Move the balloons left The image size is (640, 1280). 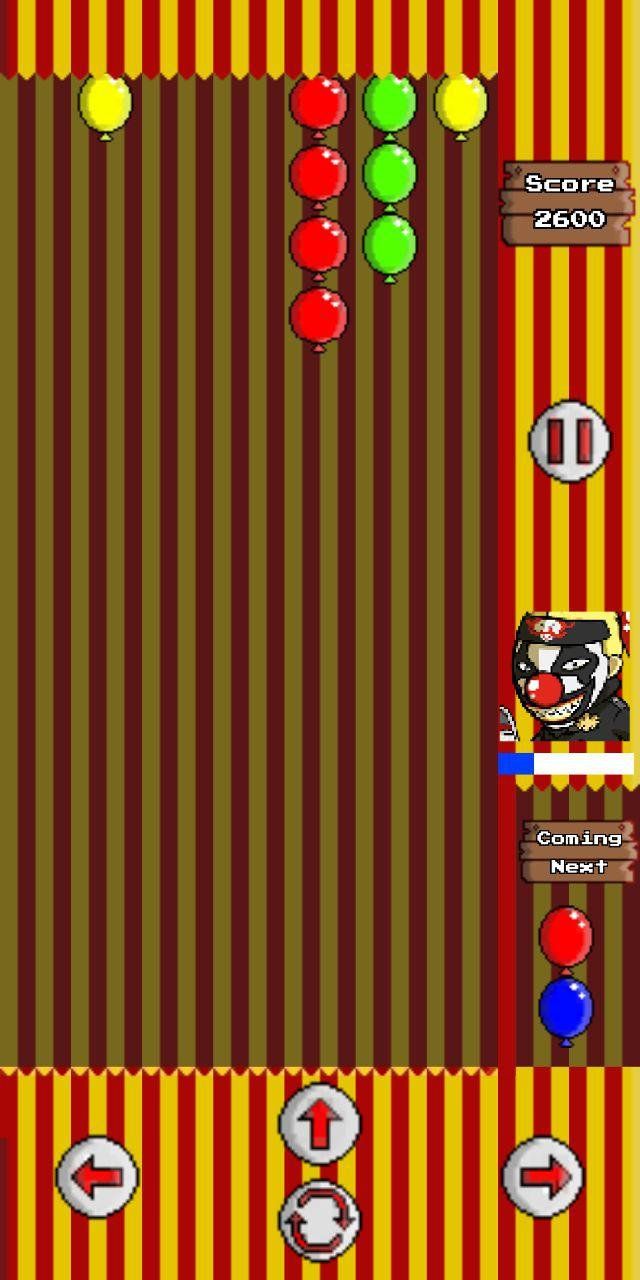pyautogui.click(x=97, y=1177)
